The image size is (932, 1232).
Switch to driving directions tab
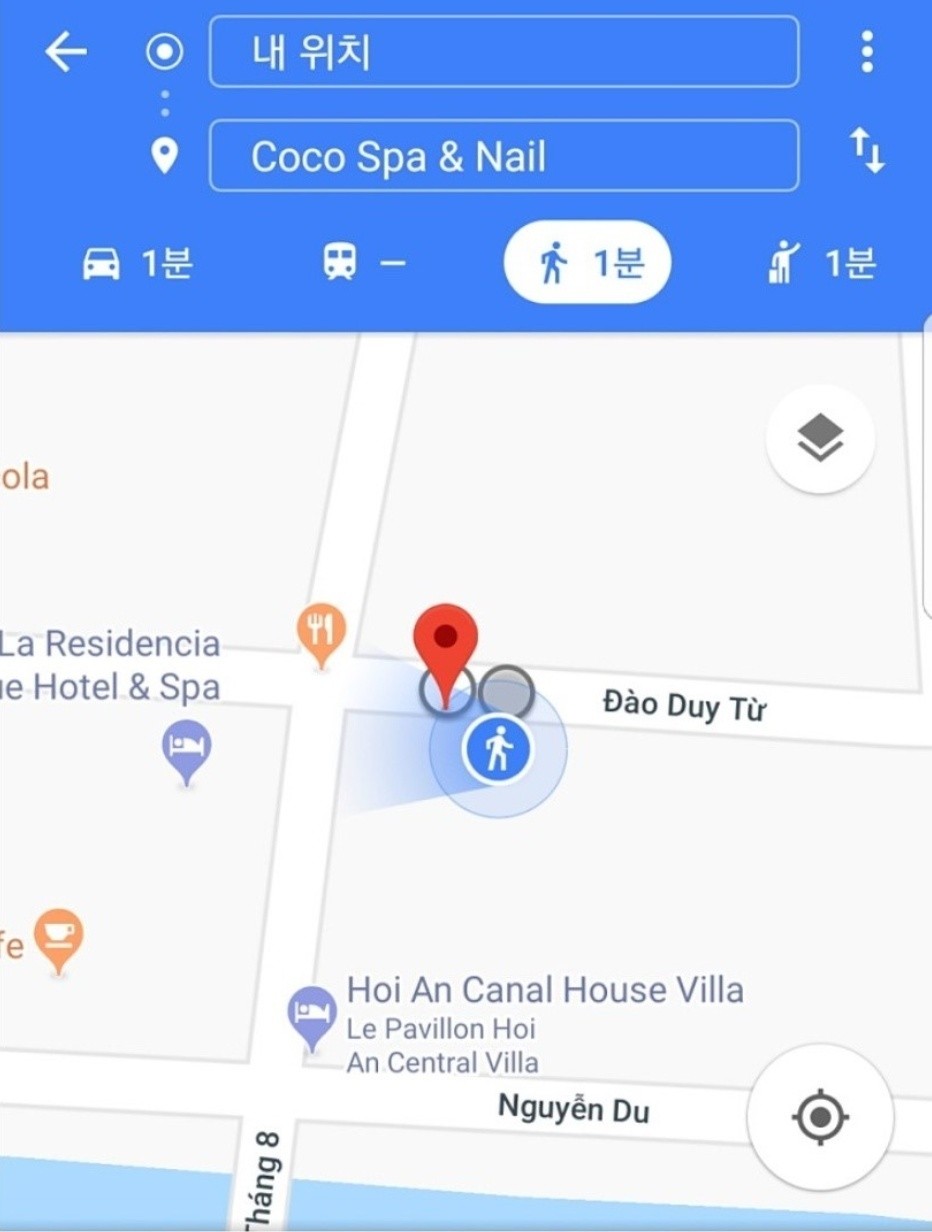tap(137, 264)
